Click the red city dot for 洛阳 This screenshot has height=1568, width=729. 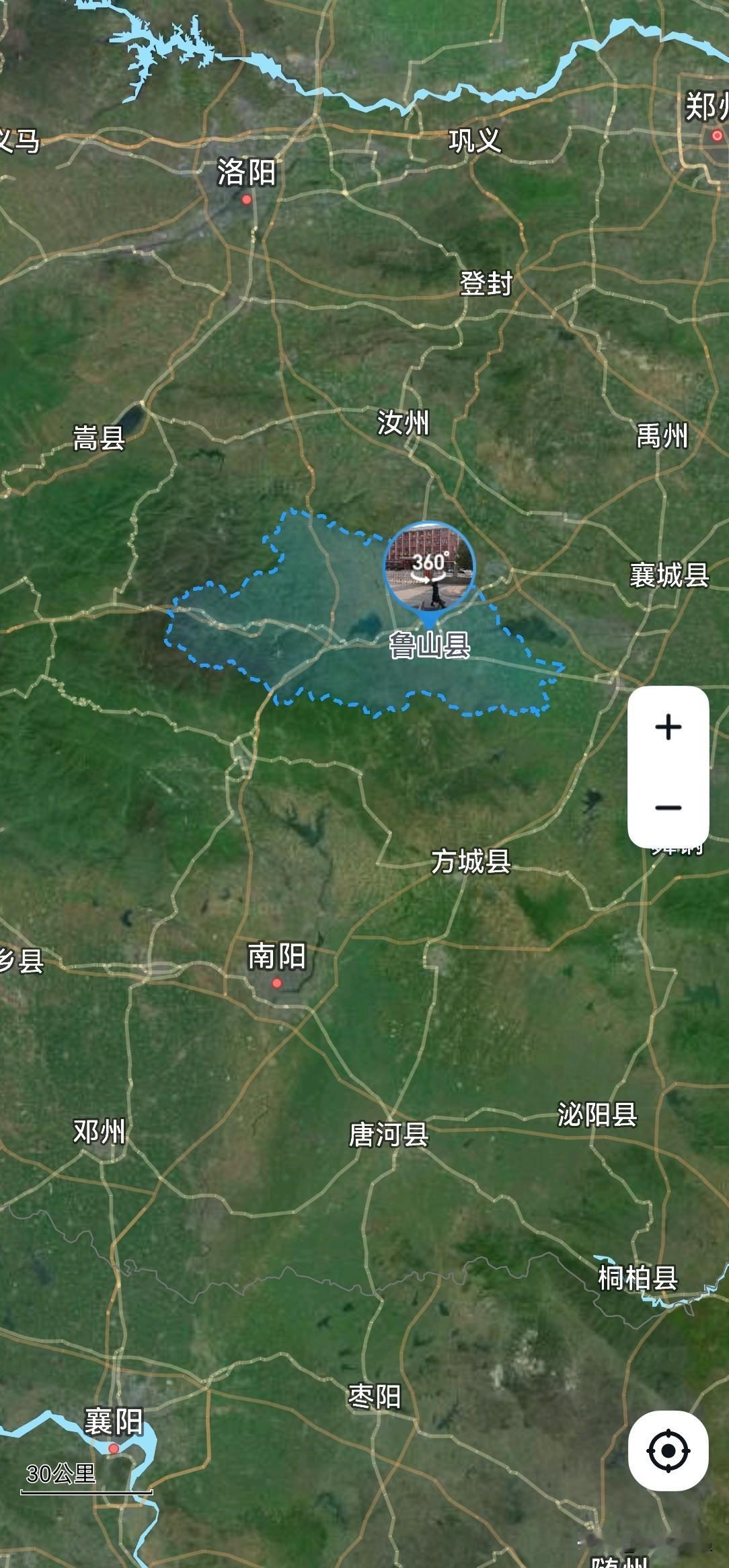(x=246, y=199)
